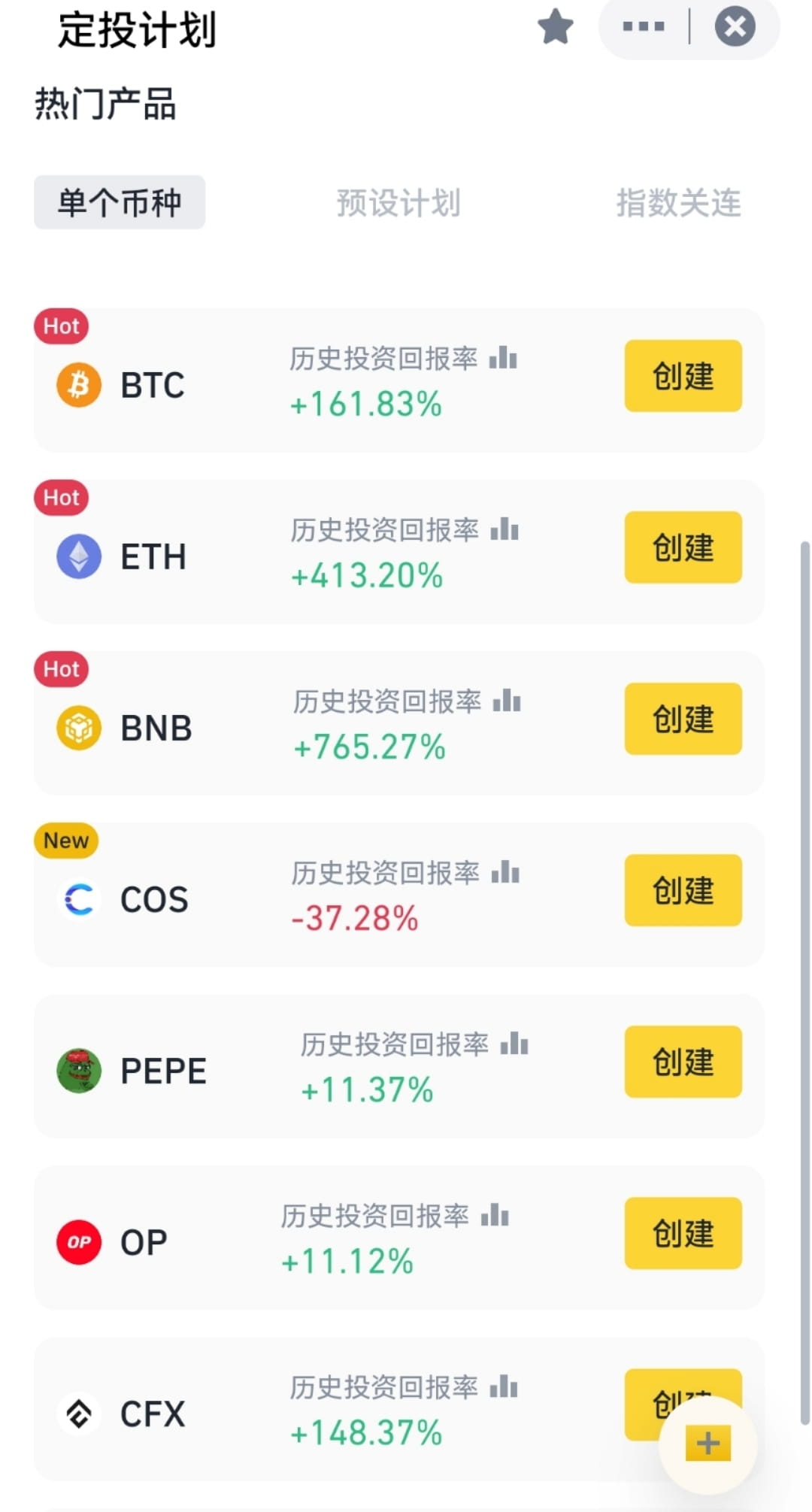Click the COS coin icon
Screen dimensions: 812x1512
[x=78, y=898]
